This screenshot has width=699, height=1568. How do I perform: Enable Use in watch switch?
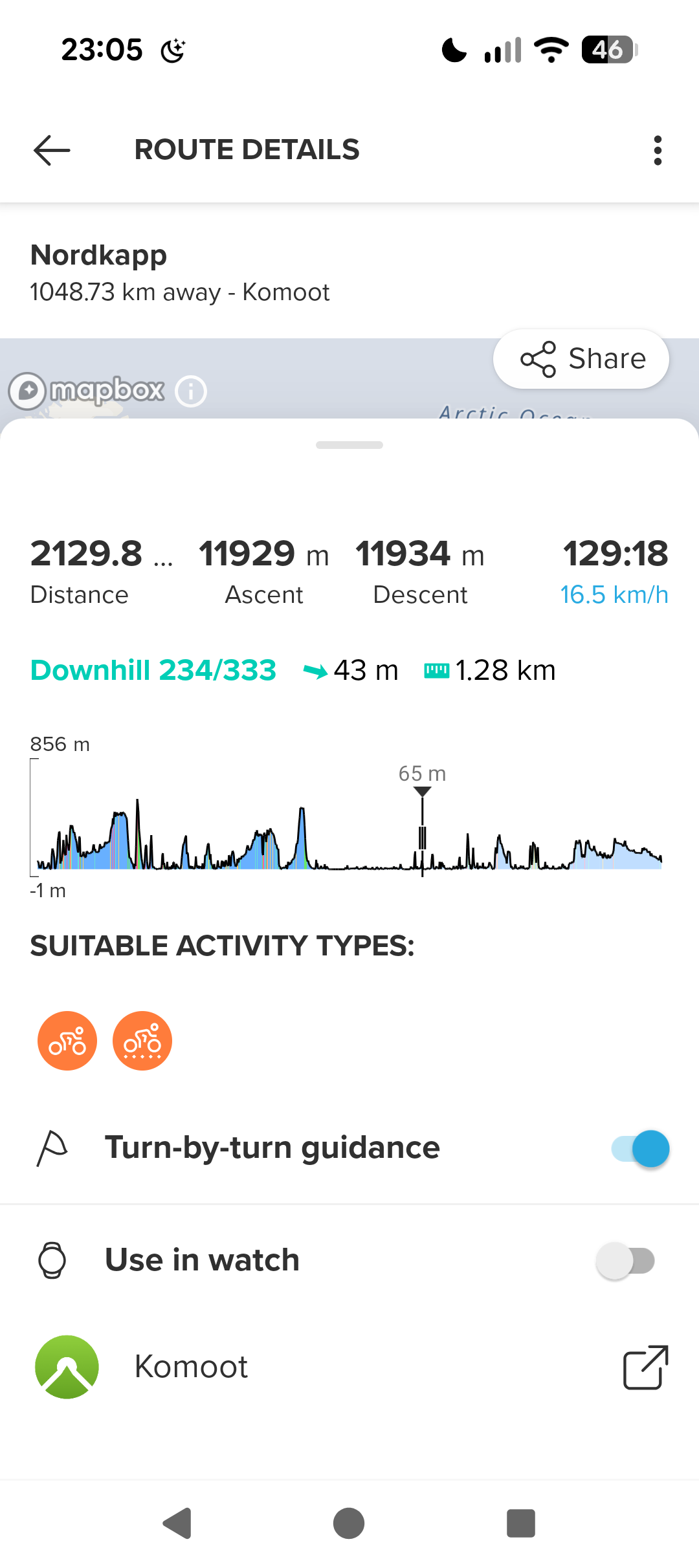tap(625, 1260)
